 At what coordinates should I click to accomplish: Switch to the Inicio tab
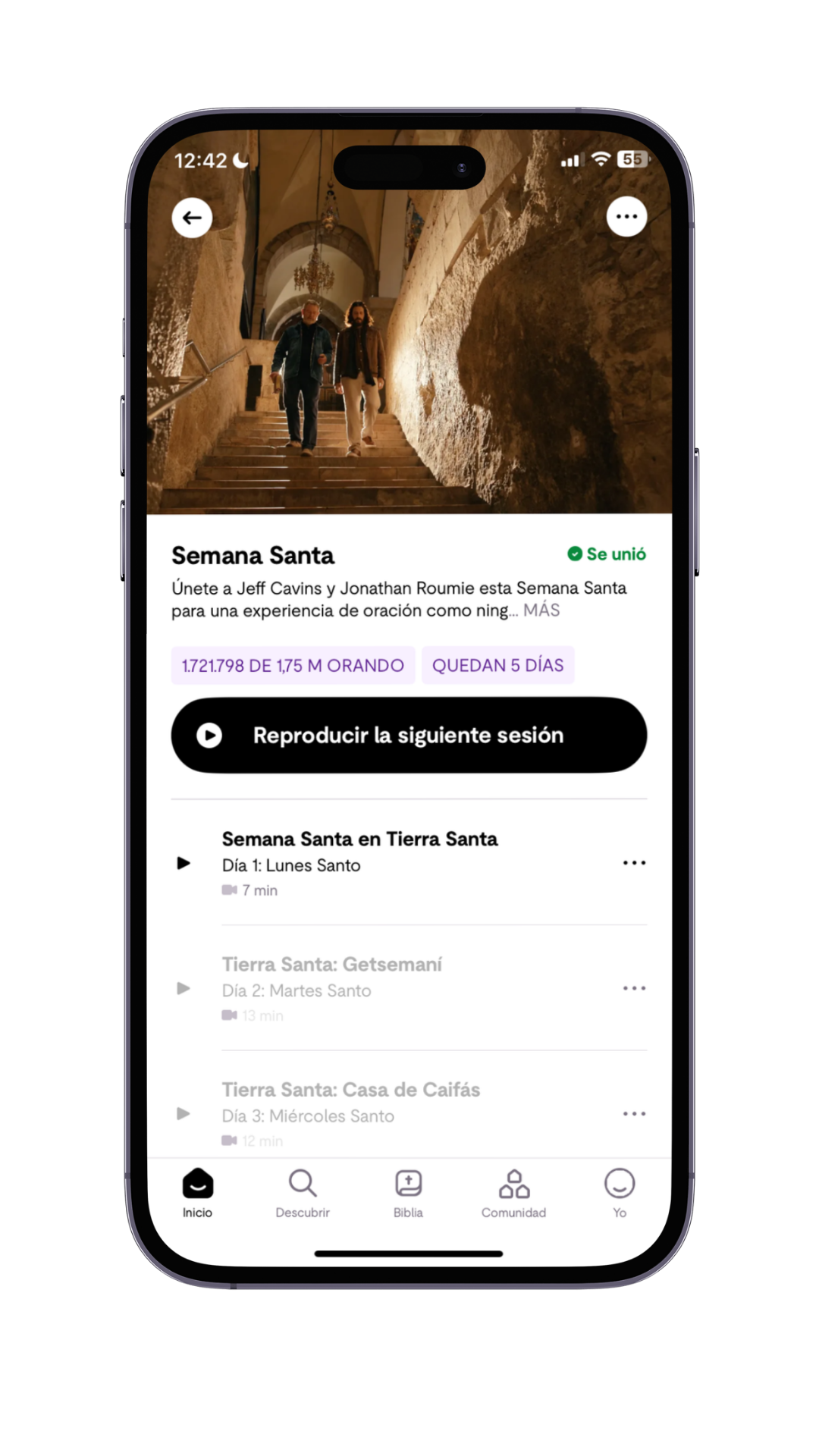click(x=197, y=1193)
